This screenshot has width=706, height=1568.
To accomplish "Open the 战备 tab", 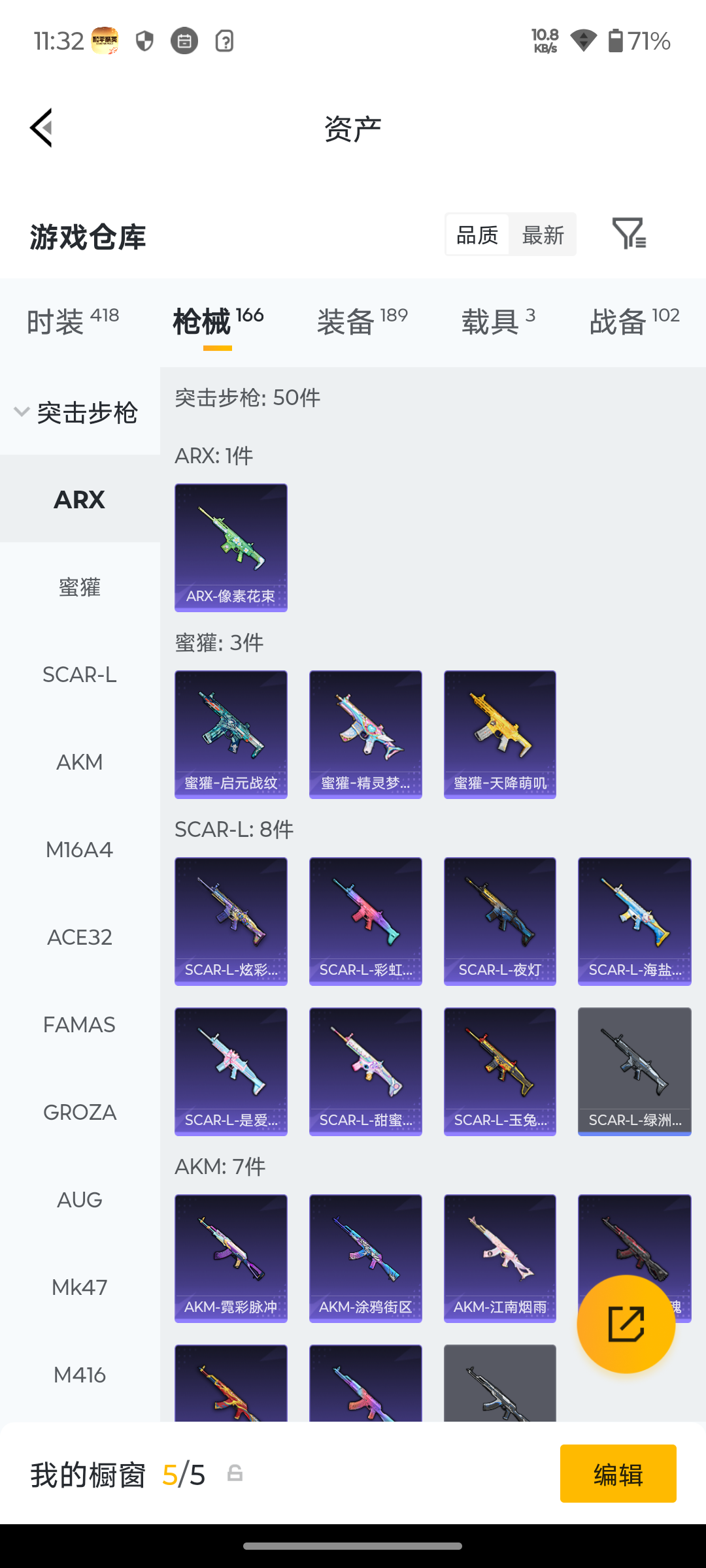I will point(634,321).
